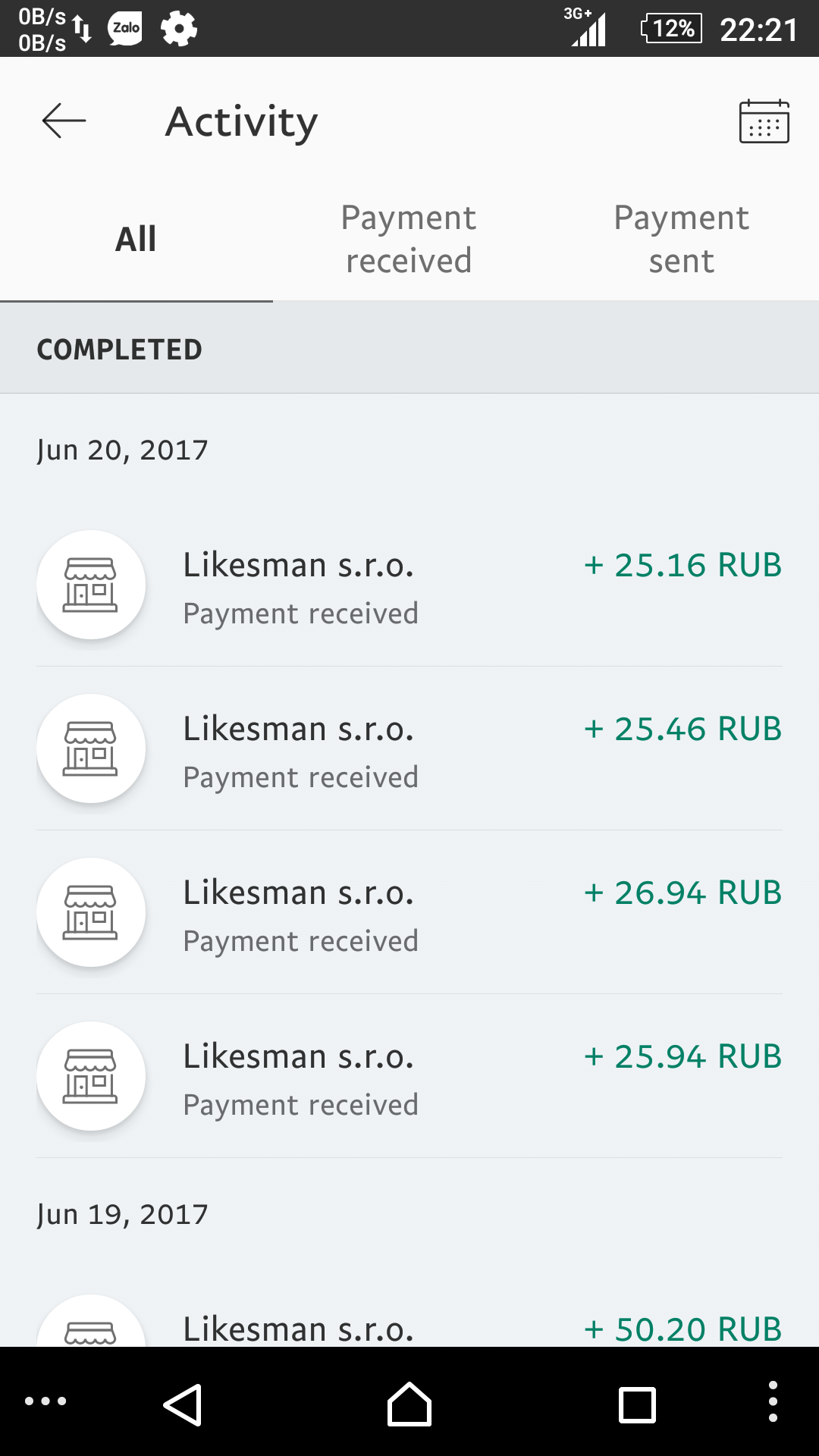Screen dimensions: 819x1456
Task: Go back from the Activity screen
Action: [x=64, y=121]
